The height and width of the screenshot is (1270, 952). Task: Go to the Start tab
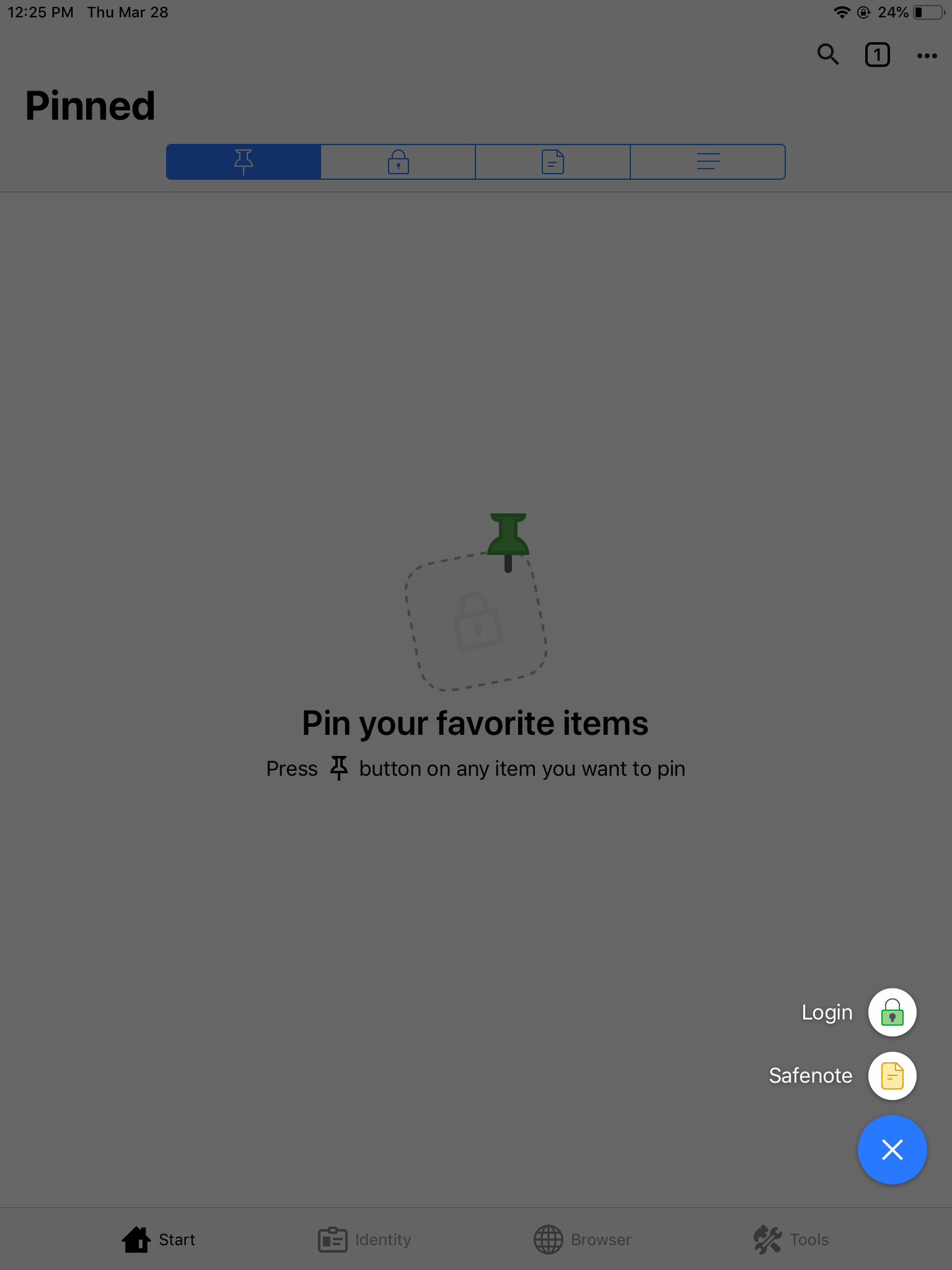pyautogui.click(x=159, y=1240)
